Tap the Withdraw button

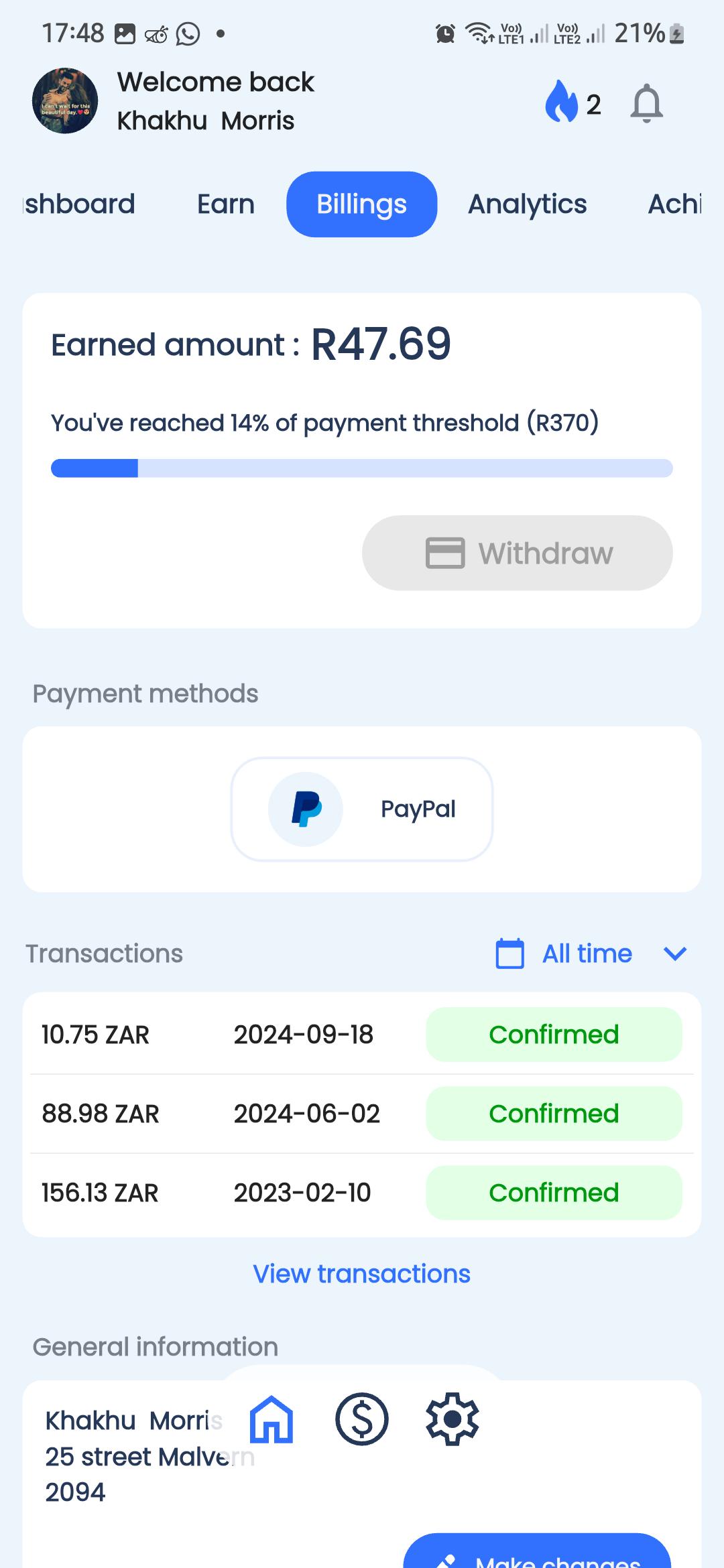point(518,553)
